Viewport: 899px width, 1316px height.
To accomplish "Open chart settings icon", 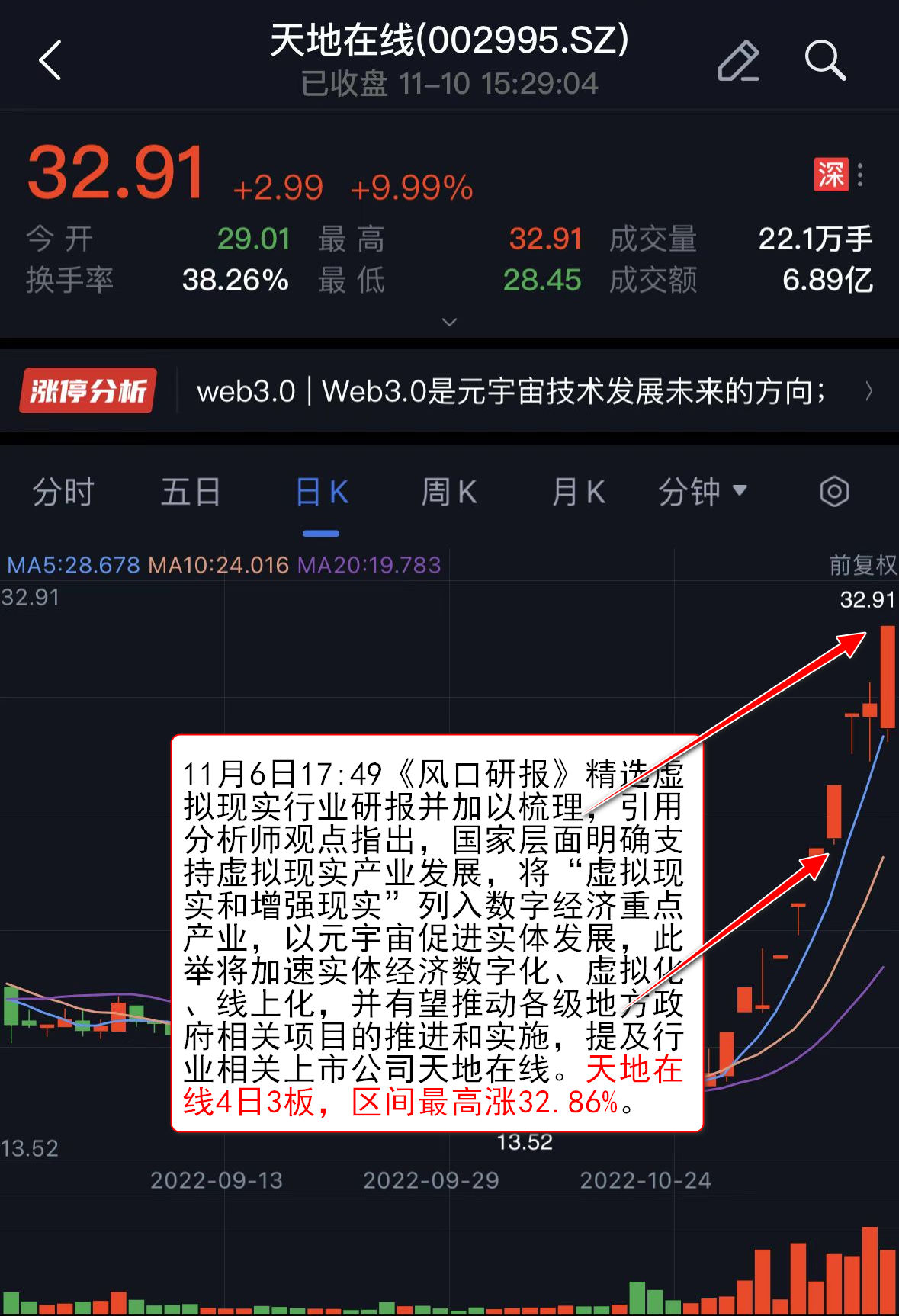I will click(834, 492).
